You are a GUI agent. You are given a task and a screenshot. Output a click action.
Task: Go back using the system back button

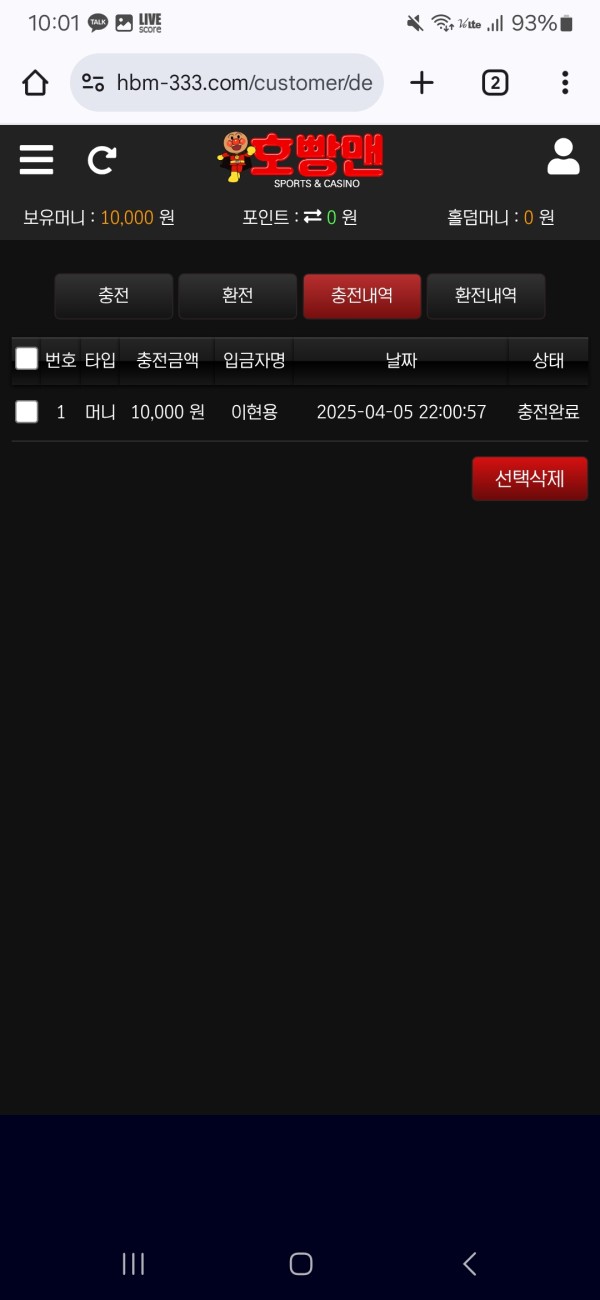469,1264
